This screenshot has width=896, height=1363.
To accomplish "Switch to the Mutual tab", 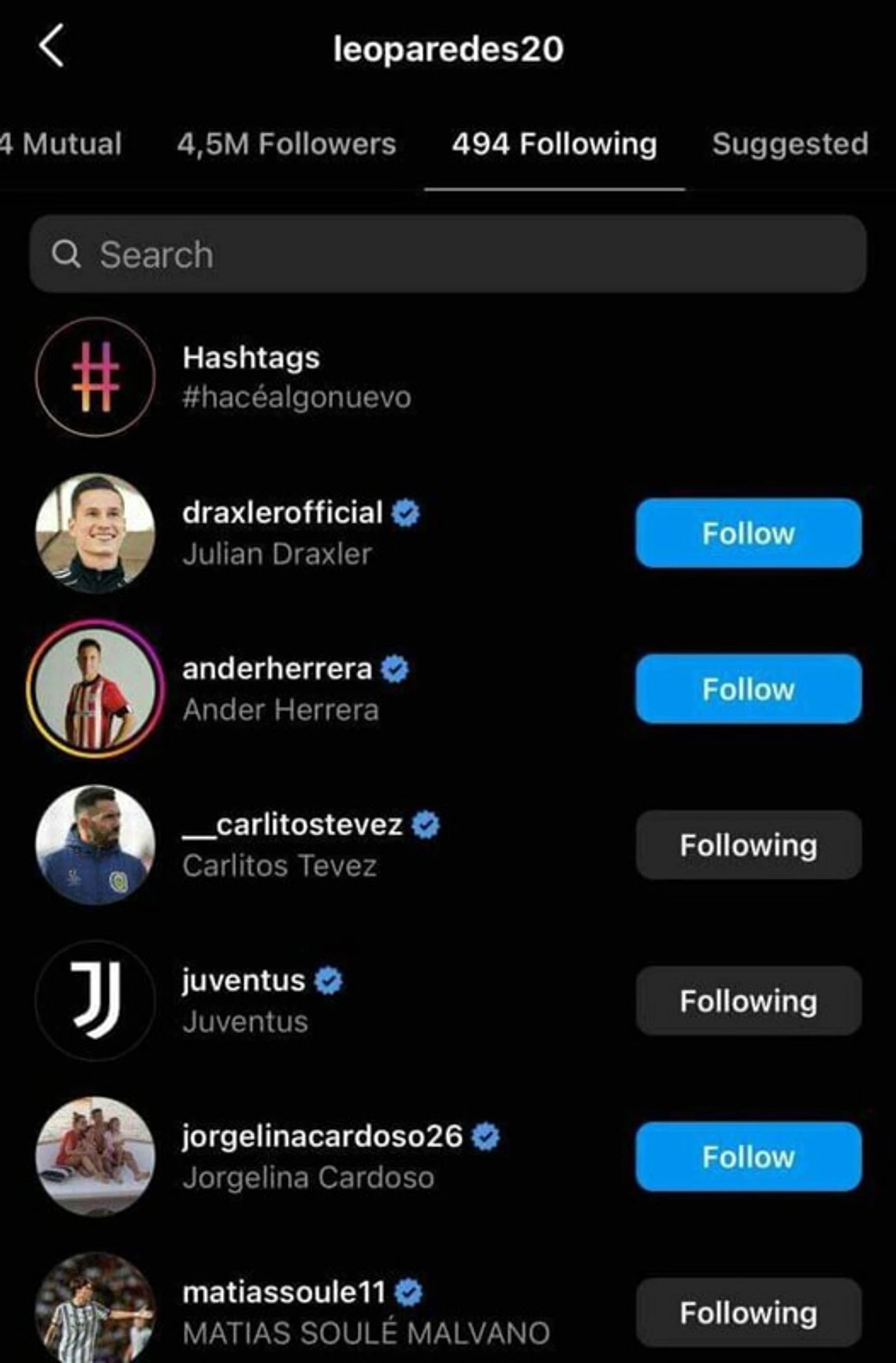I will point(61,144).
